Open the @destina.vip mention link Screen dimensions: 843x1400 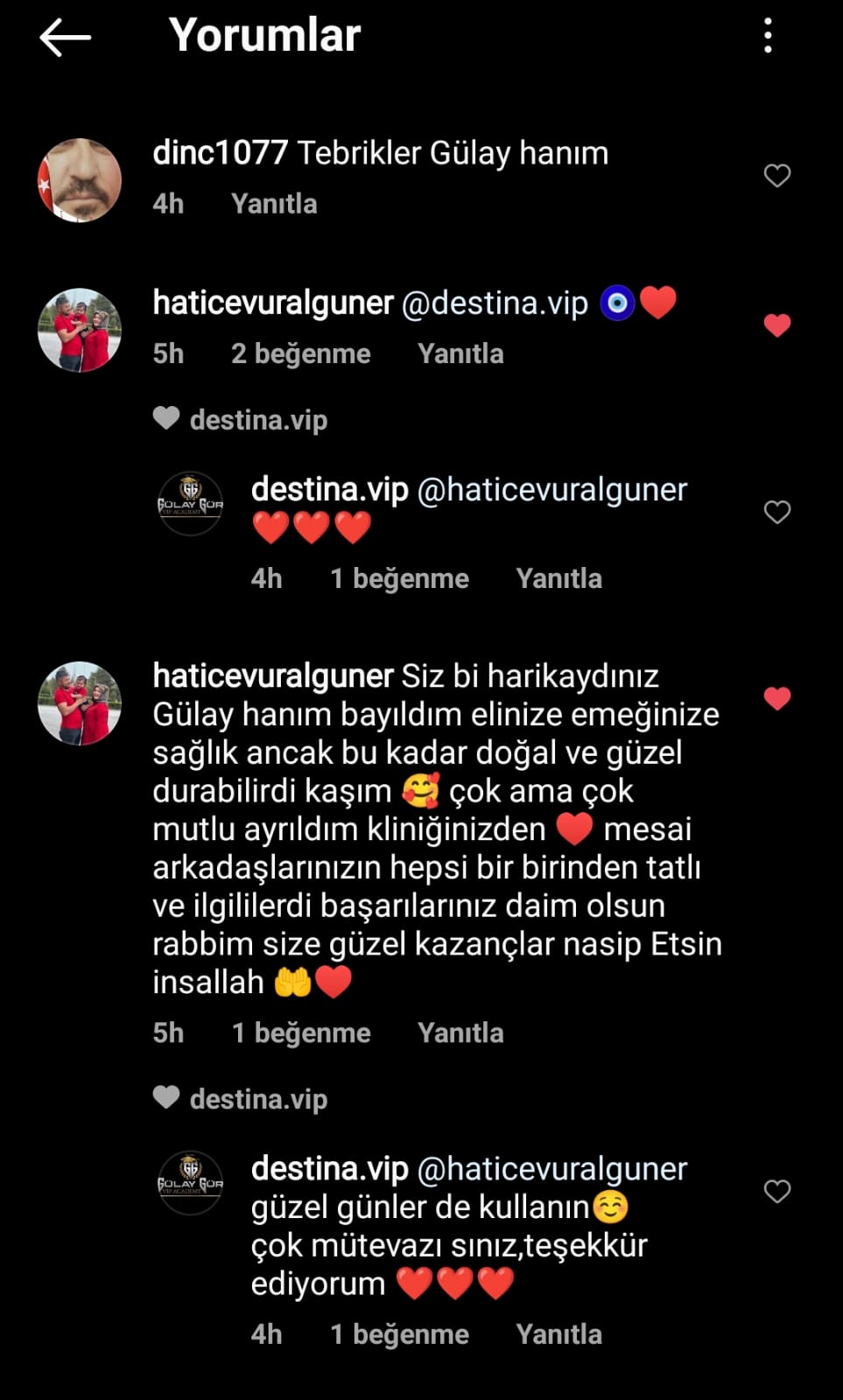(495, 303)
